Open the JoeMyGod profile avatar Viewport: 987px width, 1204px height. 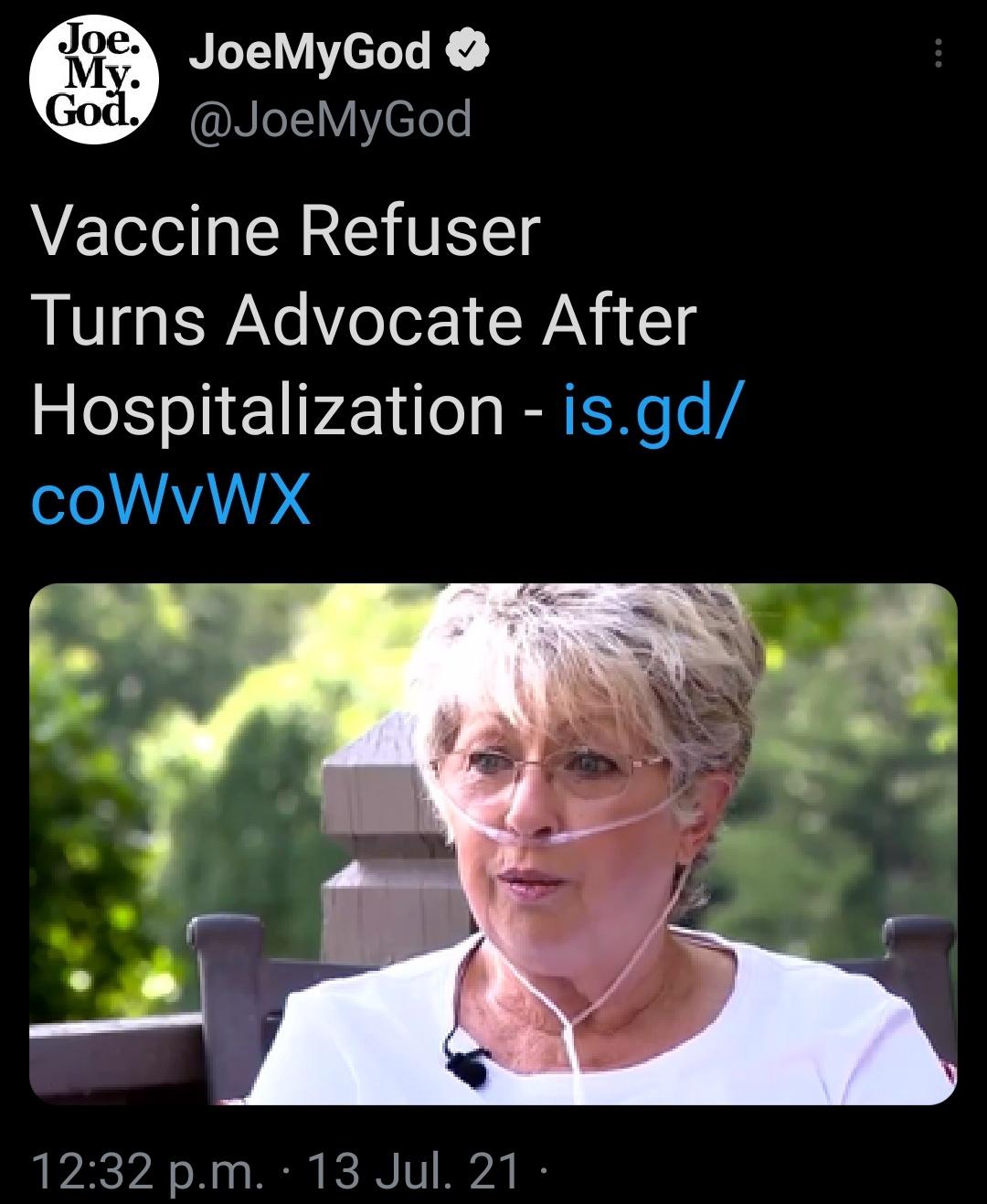click(x=94, y=80)
